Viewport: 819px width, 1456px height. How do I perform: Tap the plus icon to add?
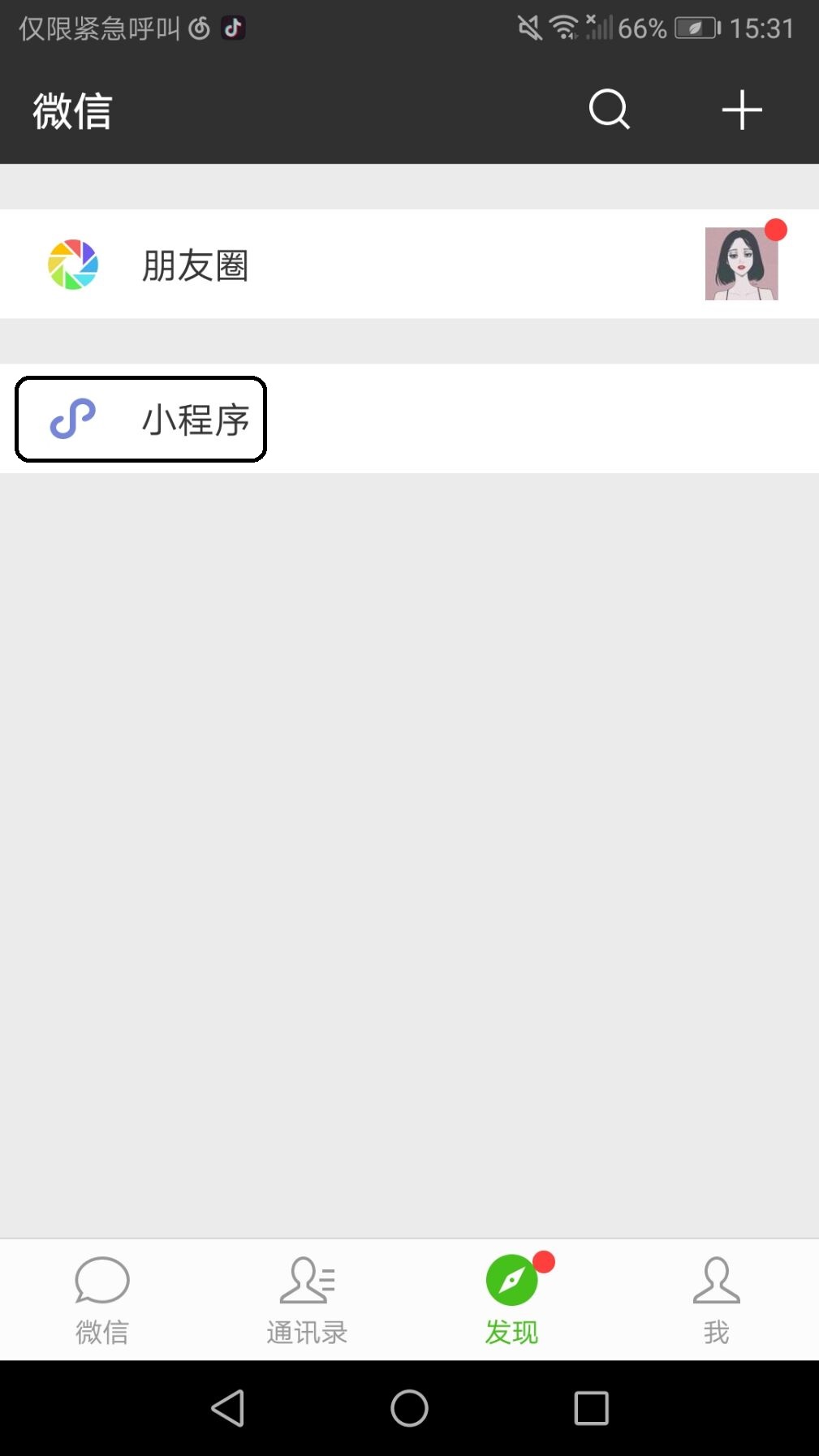tap(740, 110)
